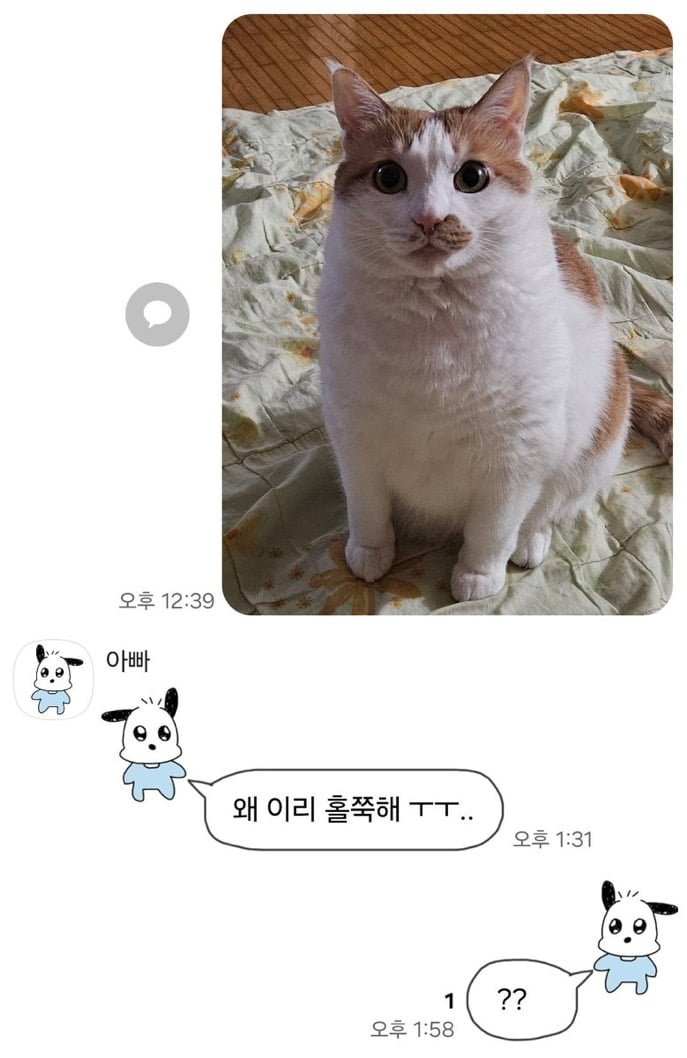687x1058 pixels.
Task: Tap the speech bubble icon beside the photo
Action: tap(157, 314)
